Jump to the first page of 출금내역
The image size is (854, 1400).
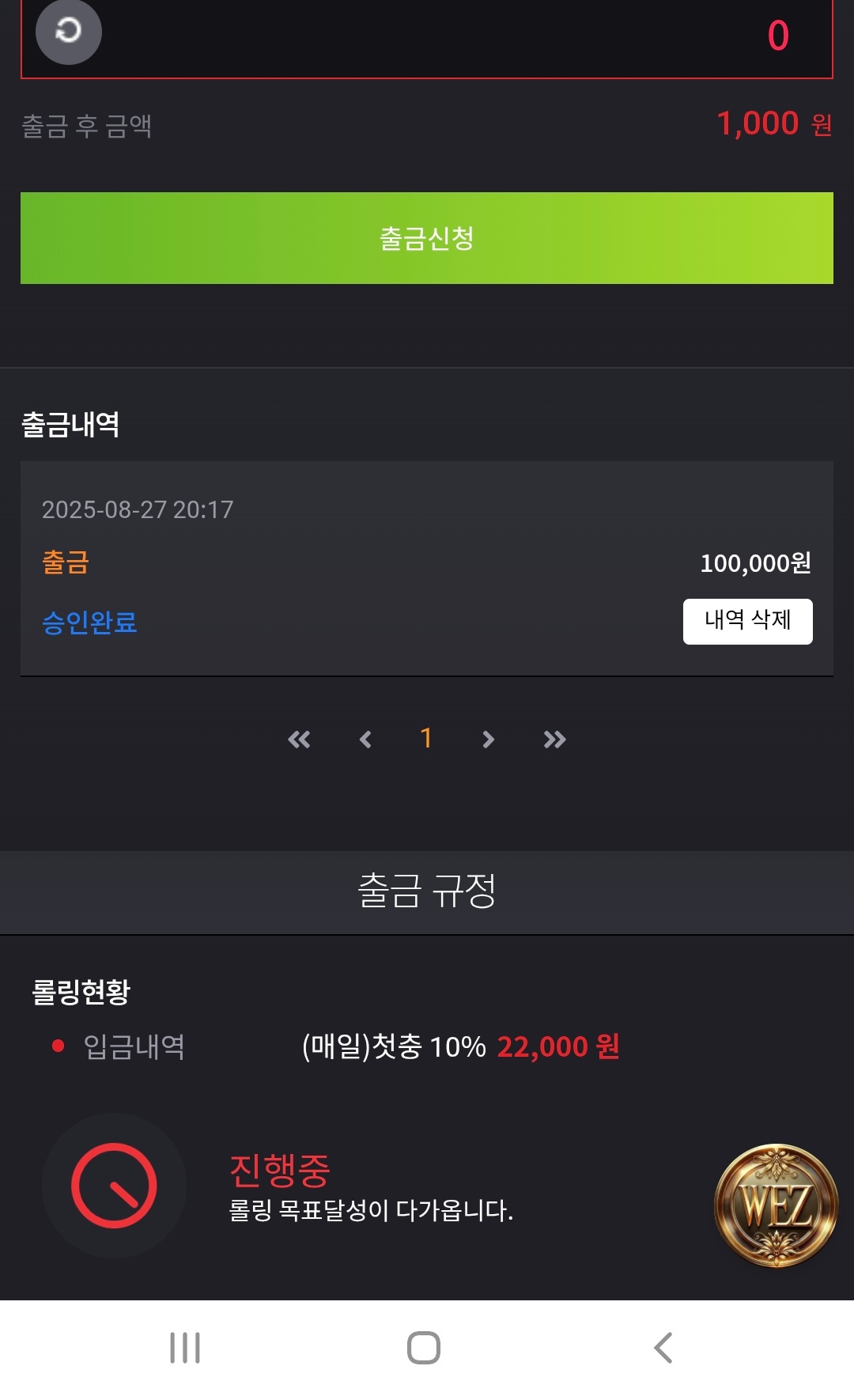(299, 740)
